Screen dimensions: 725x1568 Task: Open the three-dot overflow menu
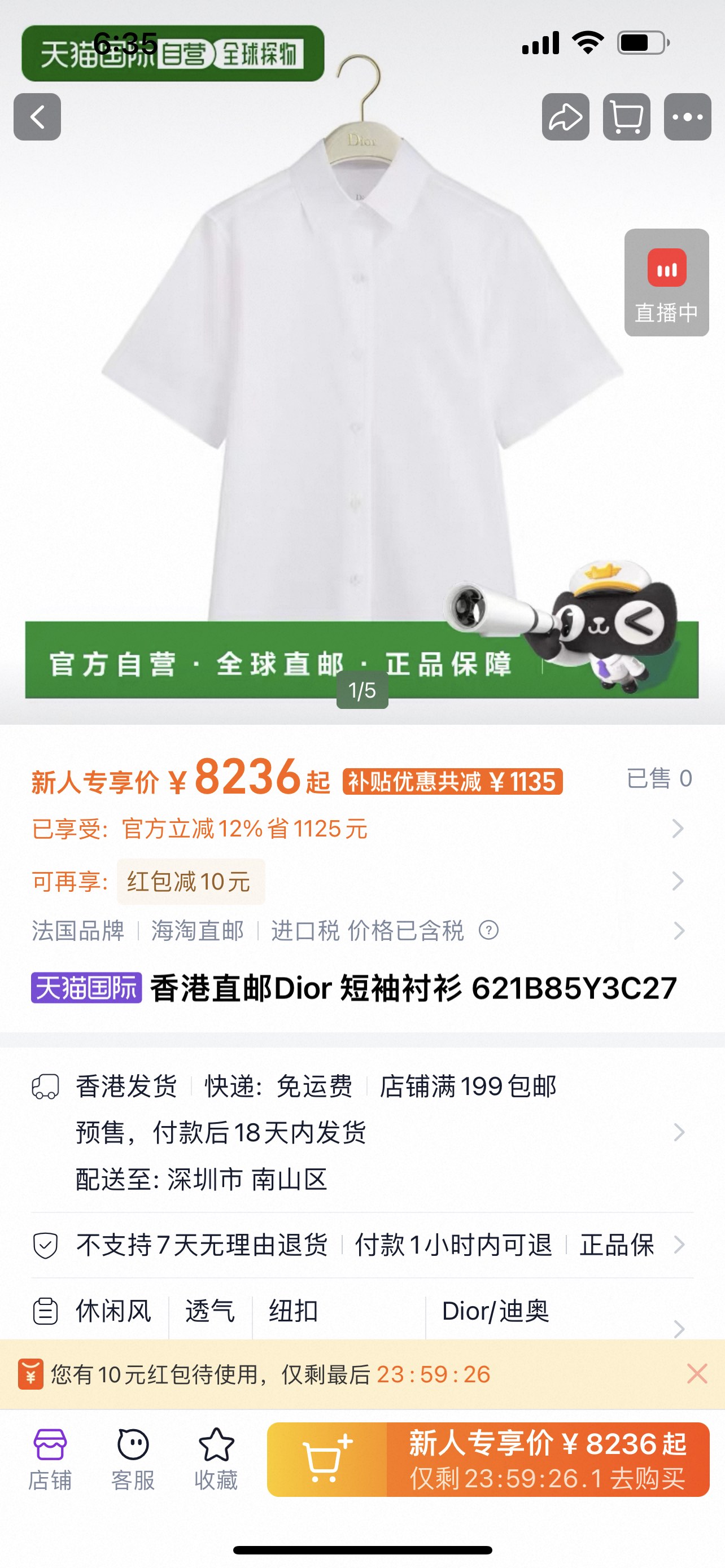click(x=687, y=117)
